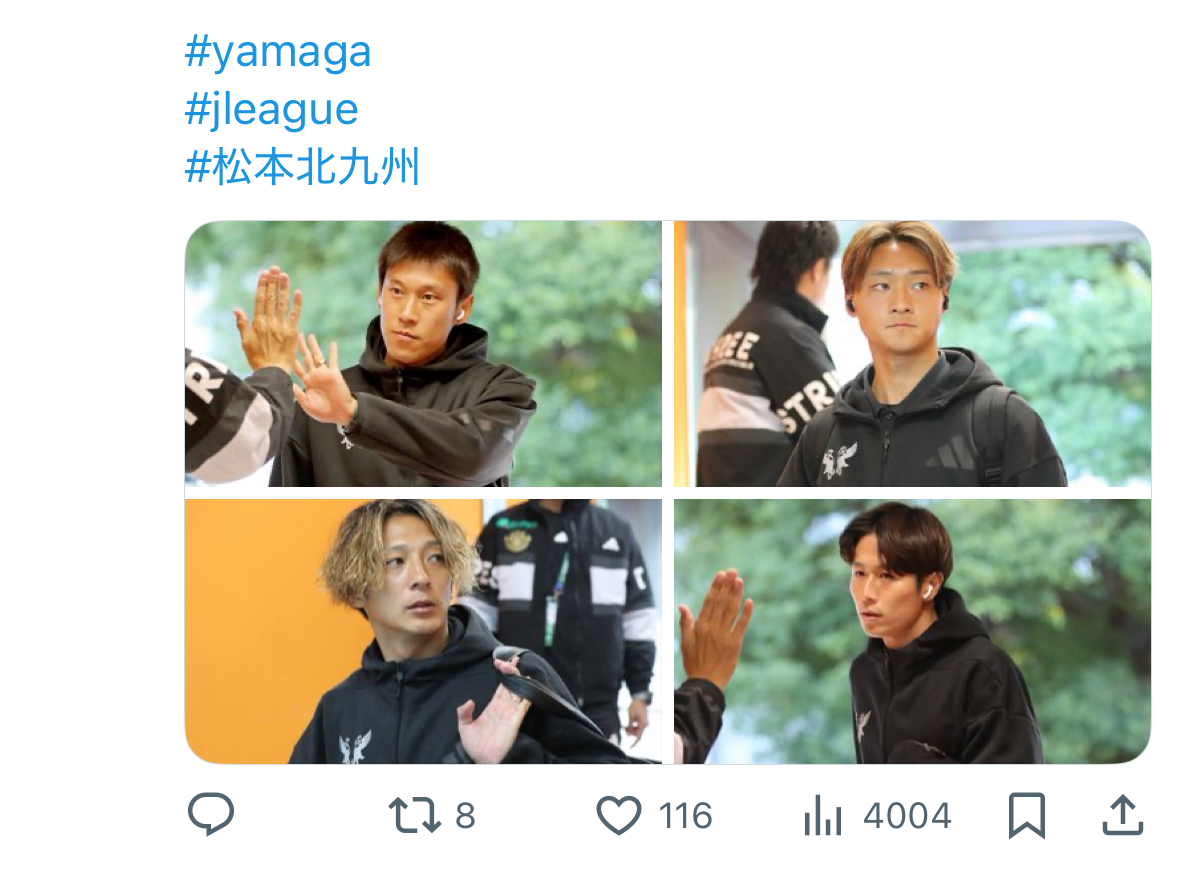Bookmark this tweet
Viewport: 1179px width, 874px height.
tap(1026, 816)
